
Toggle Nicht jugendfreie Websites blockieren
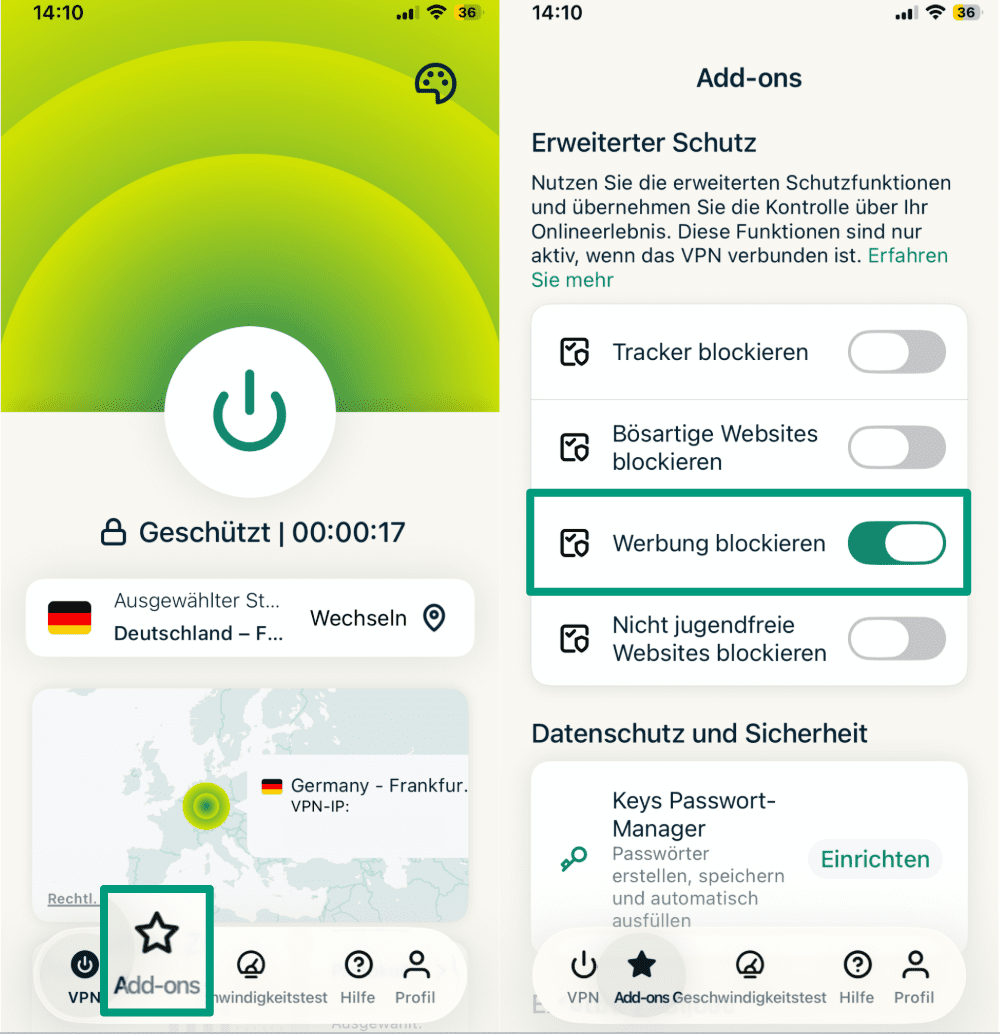pyautogui.click(x=896, y=638)
